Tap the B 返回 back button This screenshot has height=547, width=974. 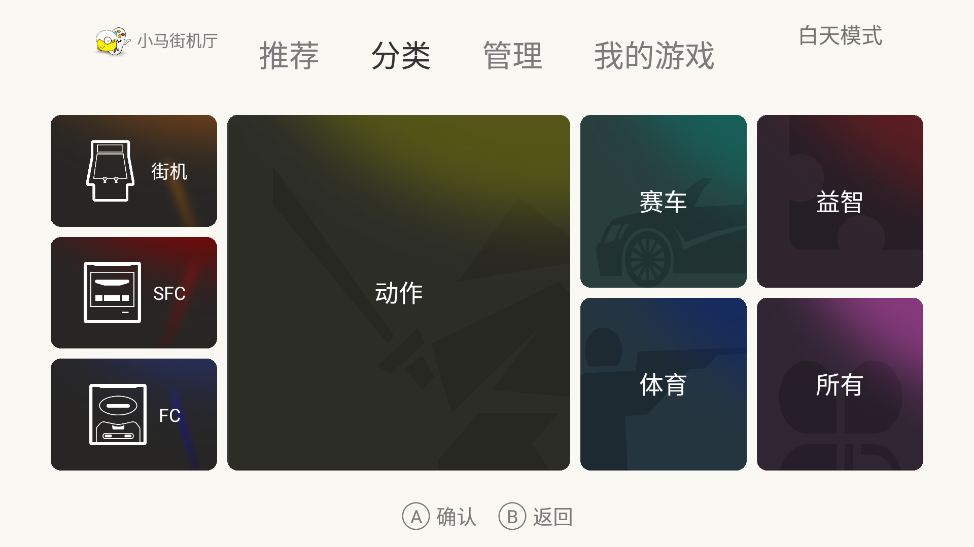click(x=537, y=517)
